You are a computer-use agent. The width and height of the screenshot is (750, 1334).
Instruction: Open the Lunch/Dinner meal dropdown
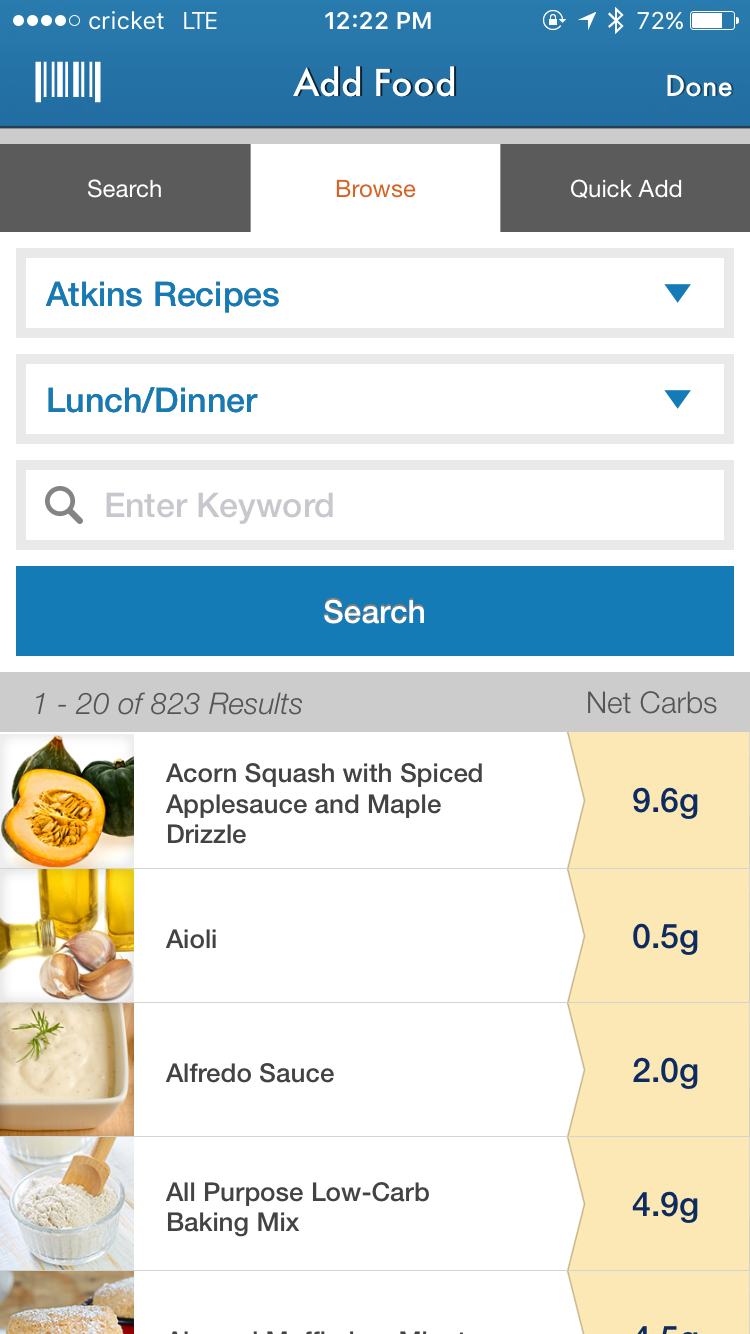pyautogui.click(x=374, y=400)
